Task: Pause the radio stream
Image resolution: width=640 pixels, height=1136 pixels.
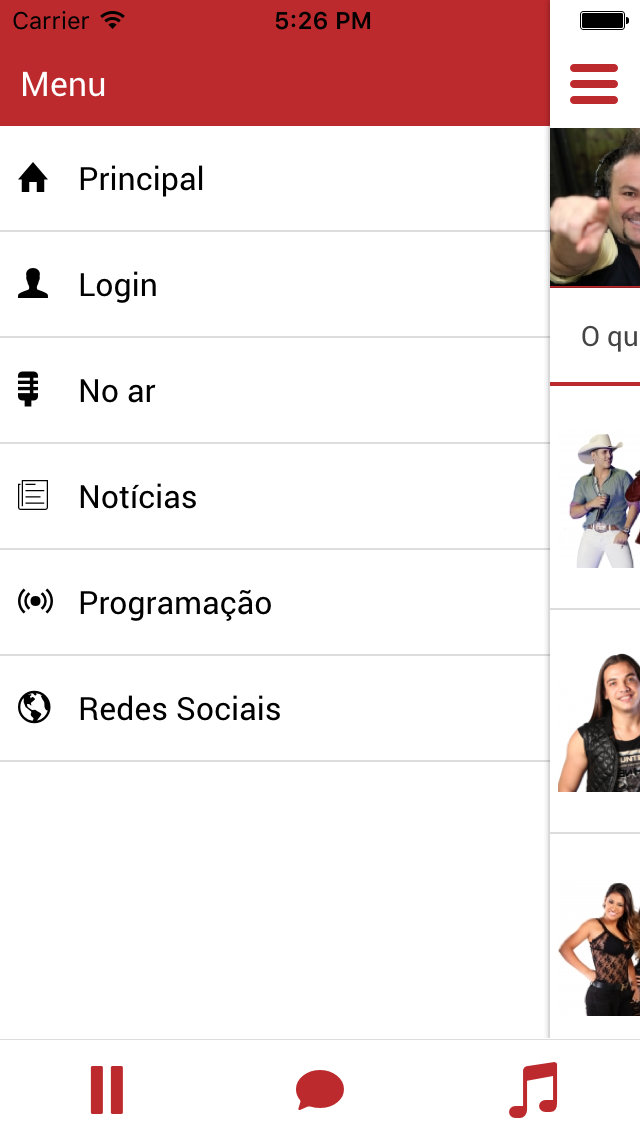Action: [107, 1090]
